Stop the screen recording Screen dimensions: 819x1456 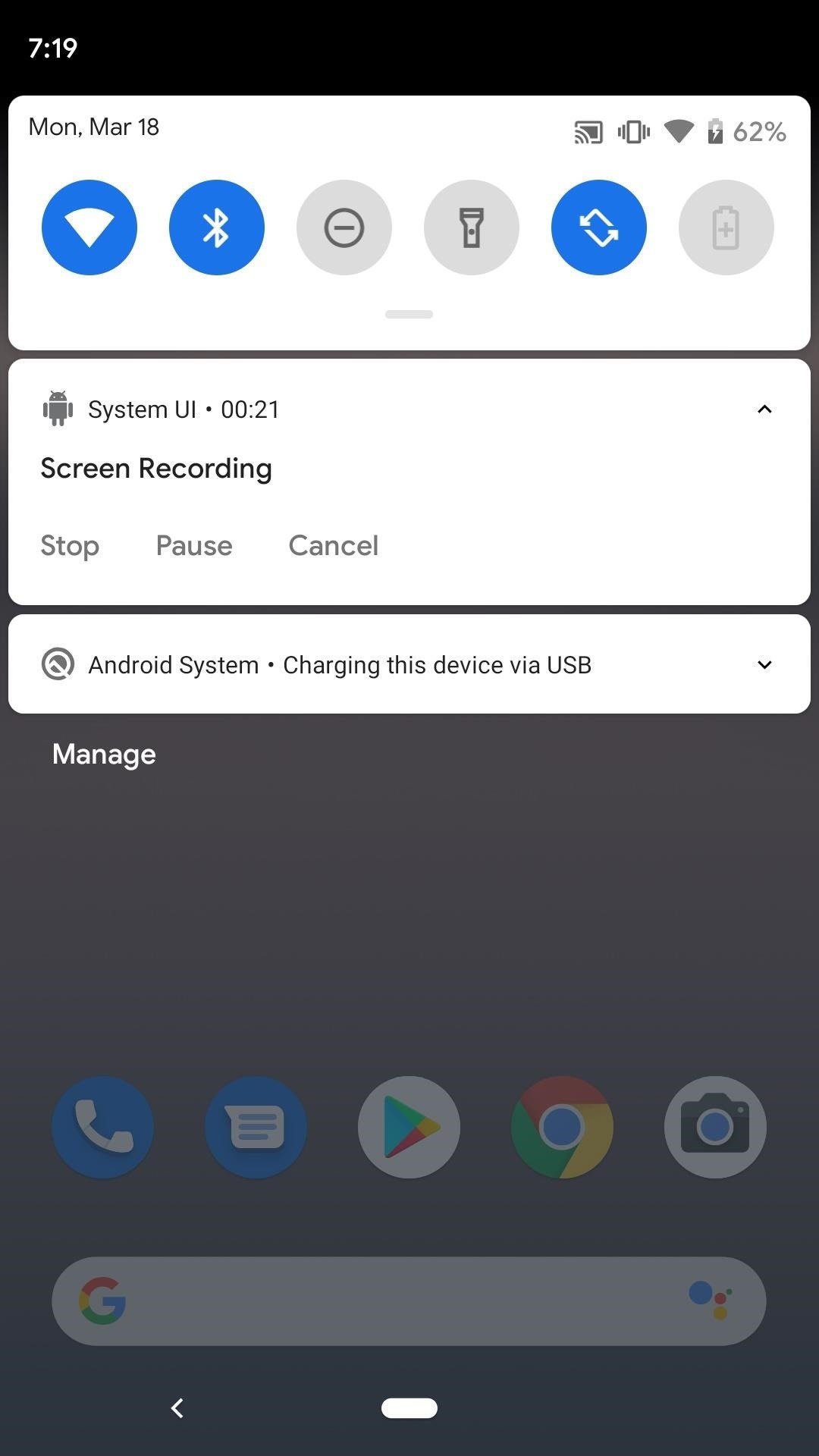70,546
